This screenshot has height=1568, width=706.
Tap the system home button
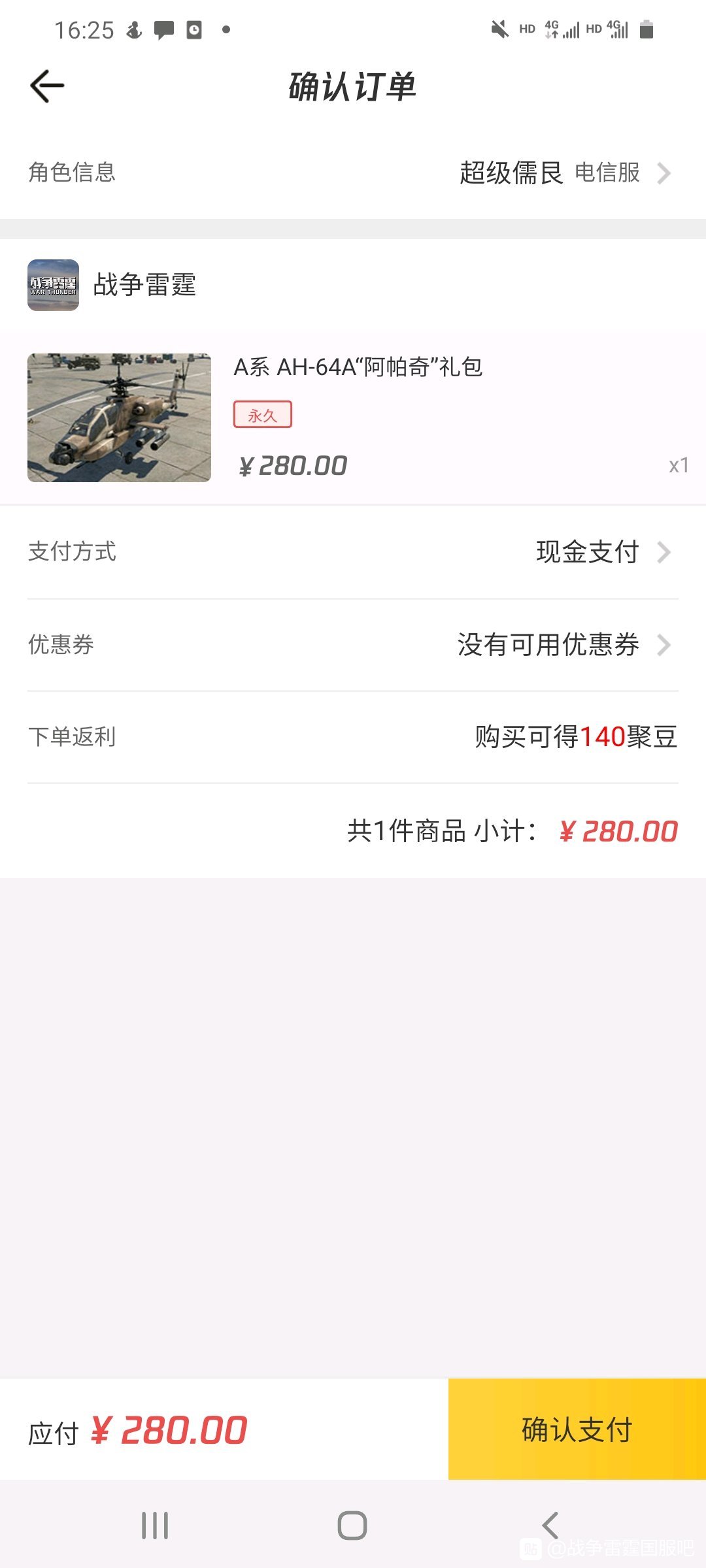point(352,1526)
